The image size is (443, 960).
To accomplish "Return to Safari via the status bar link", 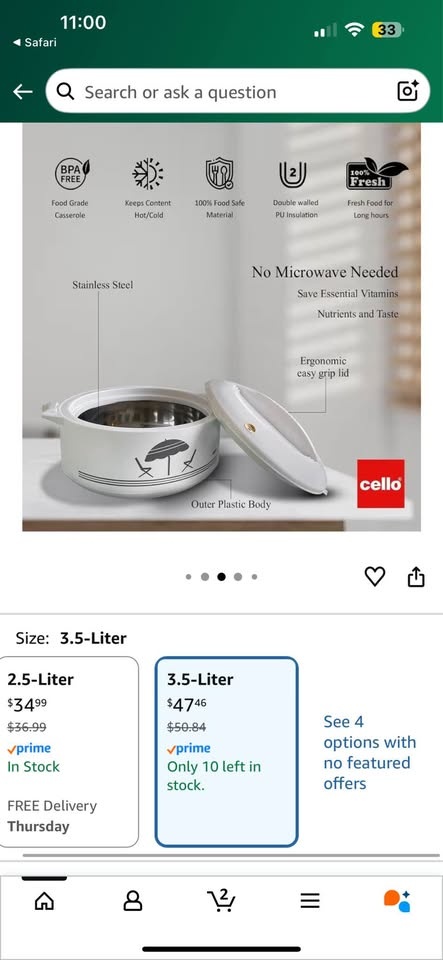I will [35, 42].
